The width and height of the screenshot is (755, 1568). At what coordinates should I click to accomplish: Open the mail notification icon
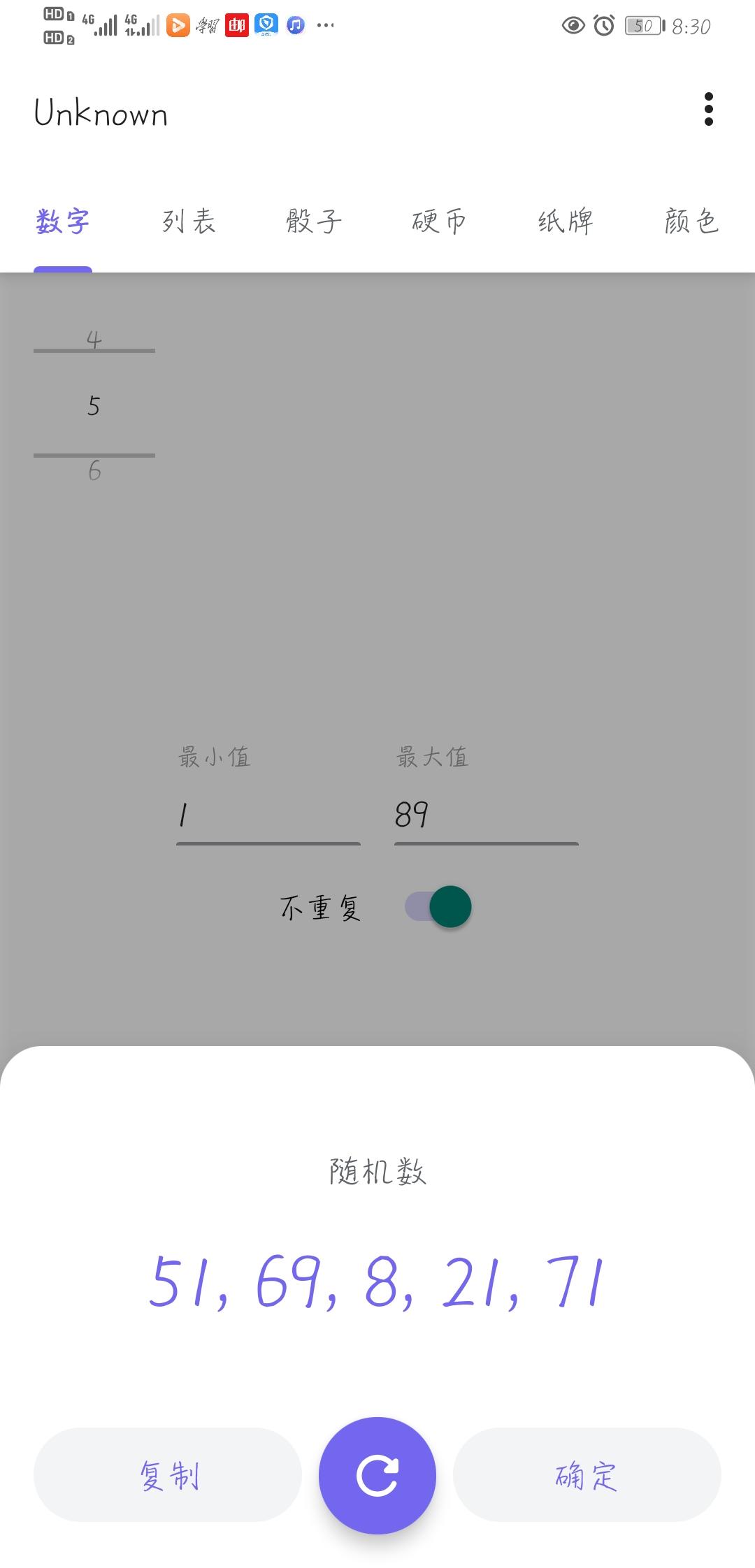236,24
